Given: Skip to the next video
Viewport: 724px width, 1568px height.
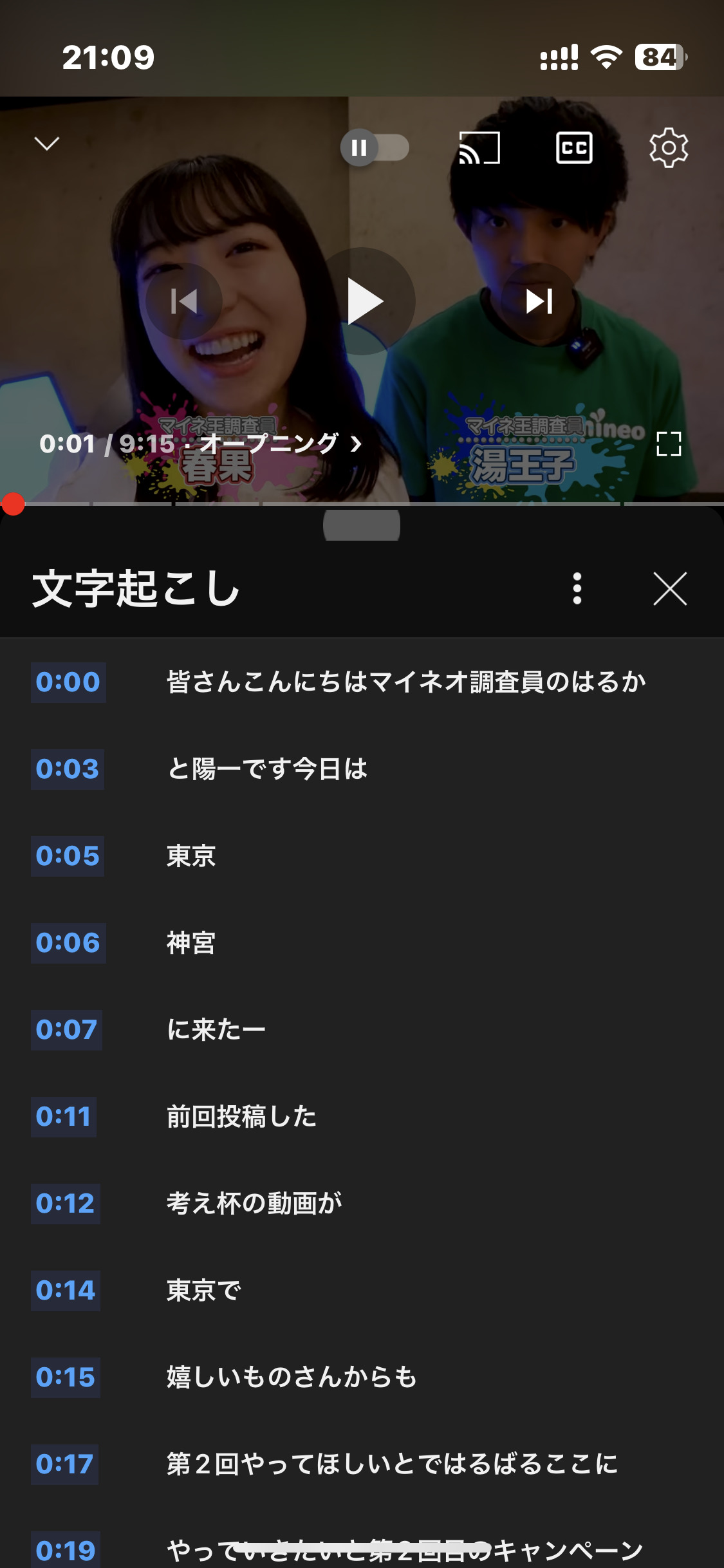Looking at the screenshot, I should (539, 301).
